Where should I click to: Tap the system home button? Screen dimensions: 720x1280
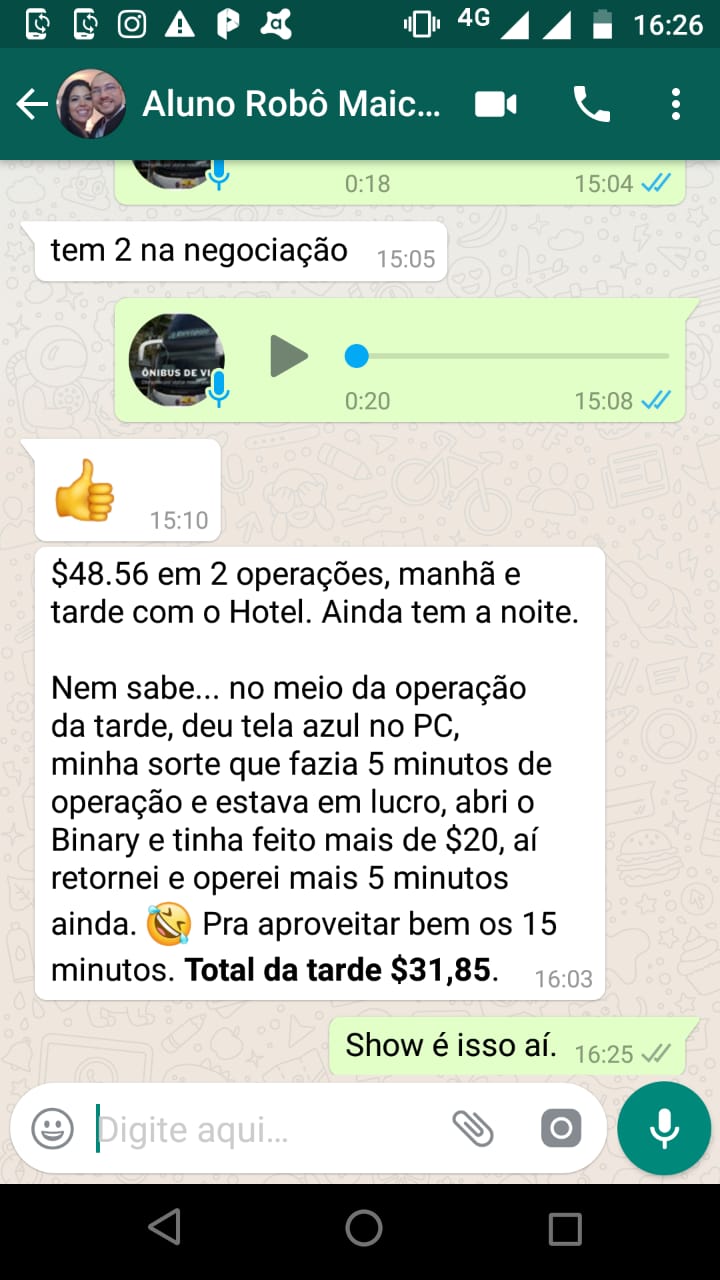363,1227
